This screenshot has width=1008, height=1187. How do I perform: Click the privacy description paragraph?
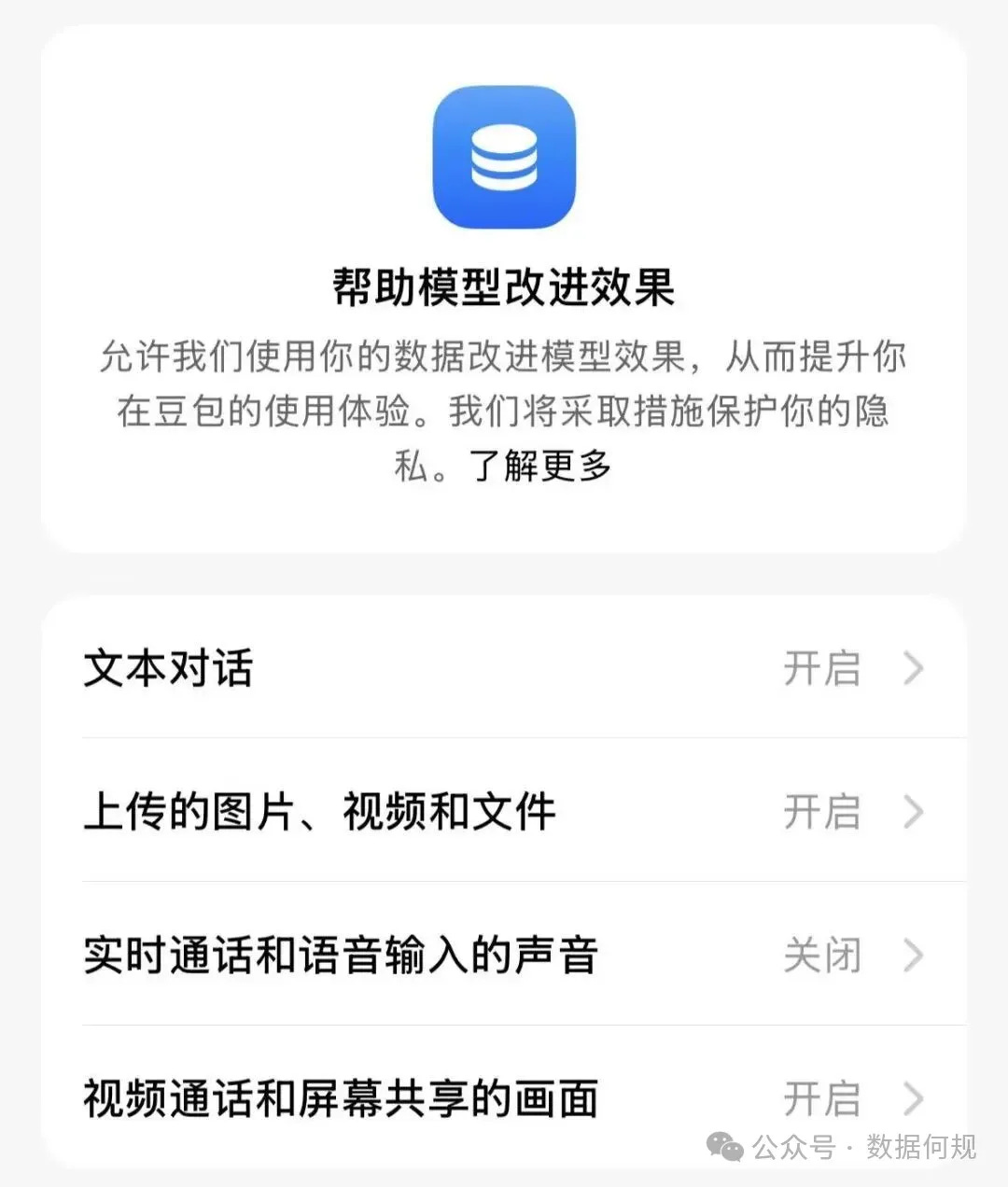tap(504, 411)
